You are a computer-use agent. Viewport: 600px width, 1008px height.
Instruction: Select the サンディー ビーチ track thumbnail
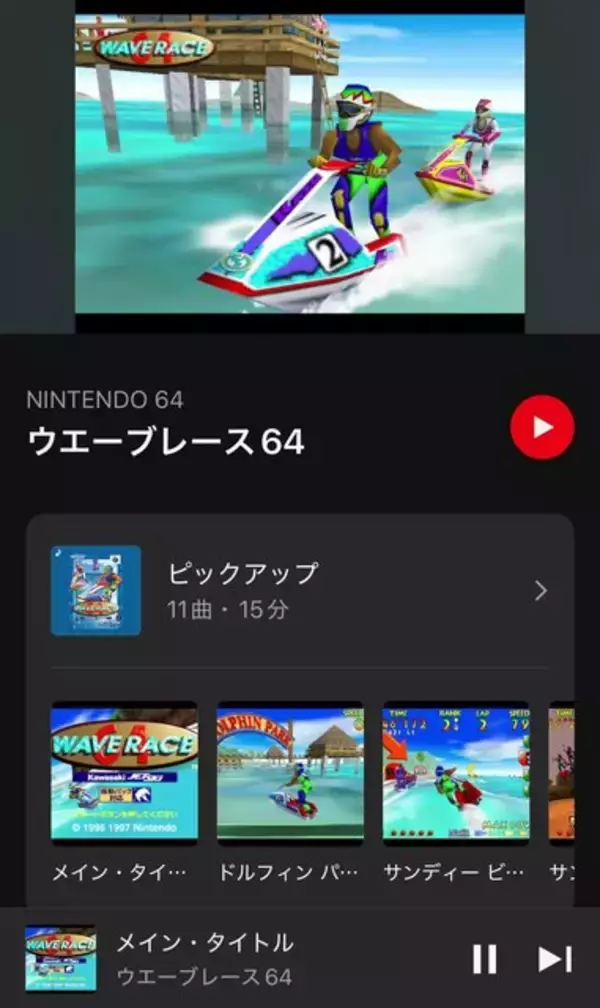pos(456,772)
